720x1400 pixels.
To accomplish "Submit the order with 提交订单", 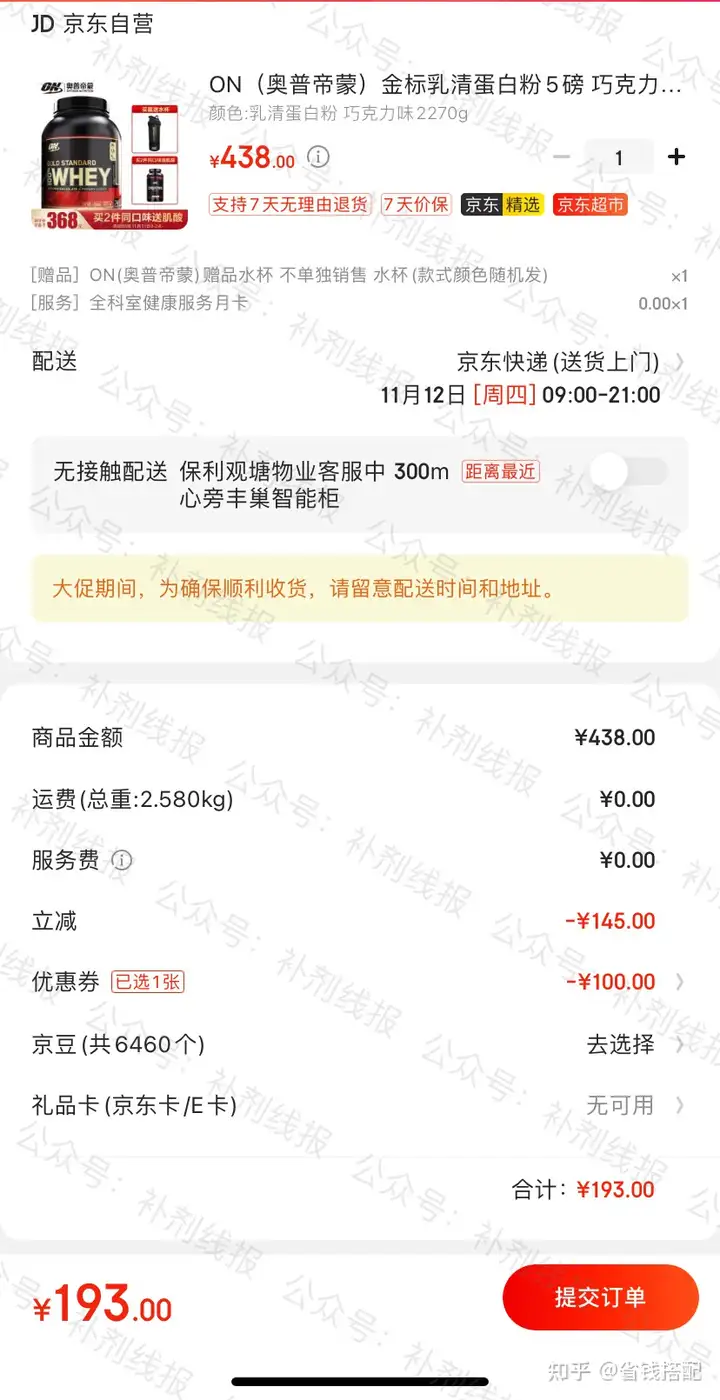I will pos(600,1297).
